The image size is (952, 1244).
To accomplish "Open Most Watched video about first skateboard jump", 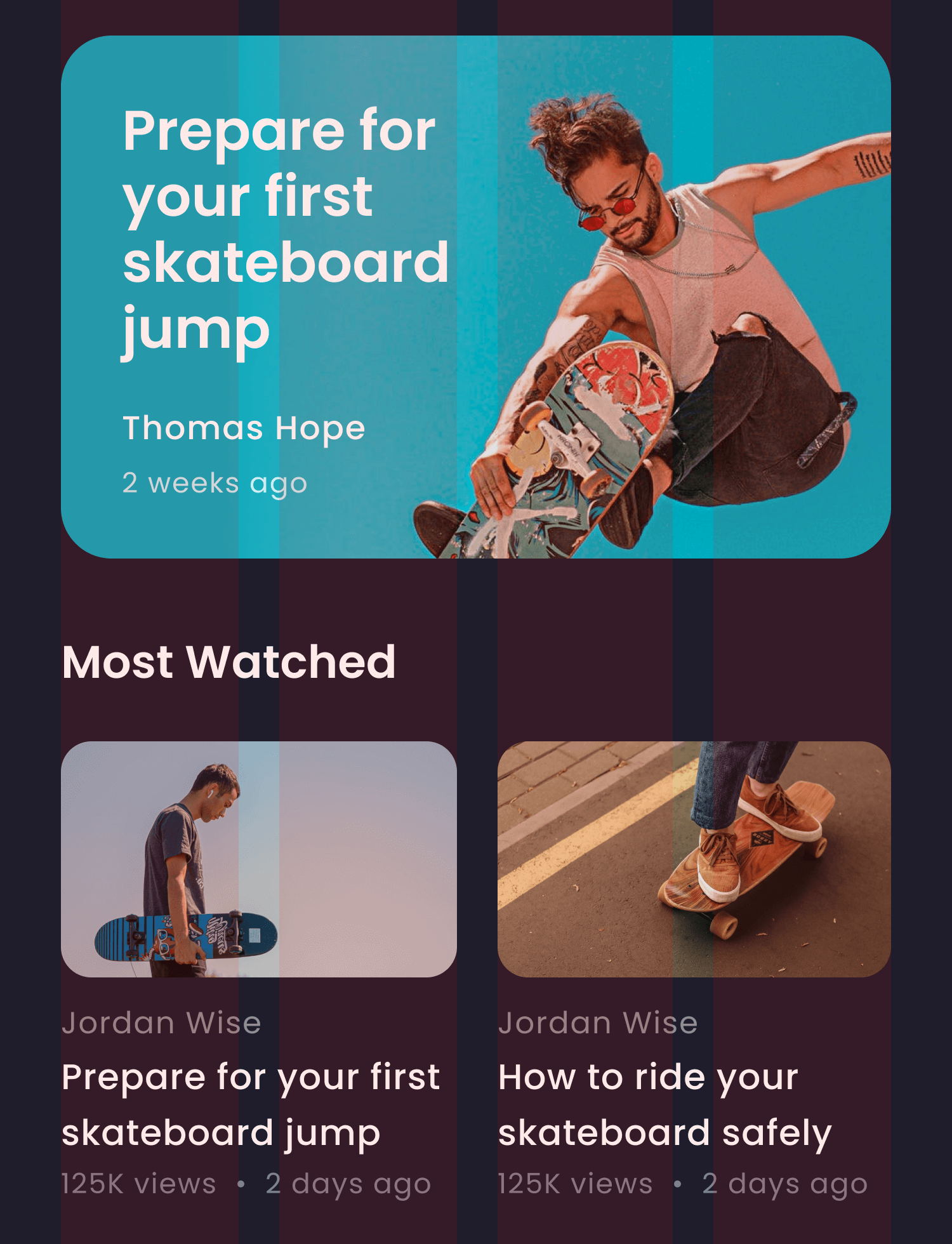I will click(258, 859).
